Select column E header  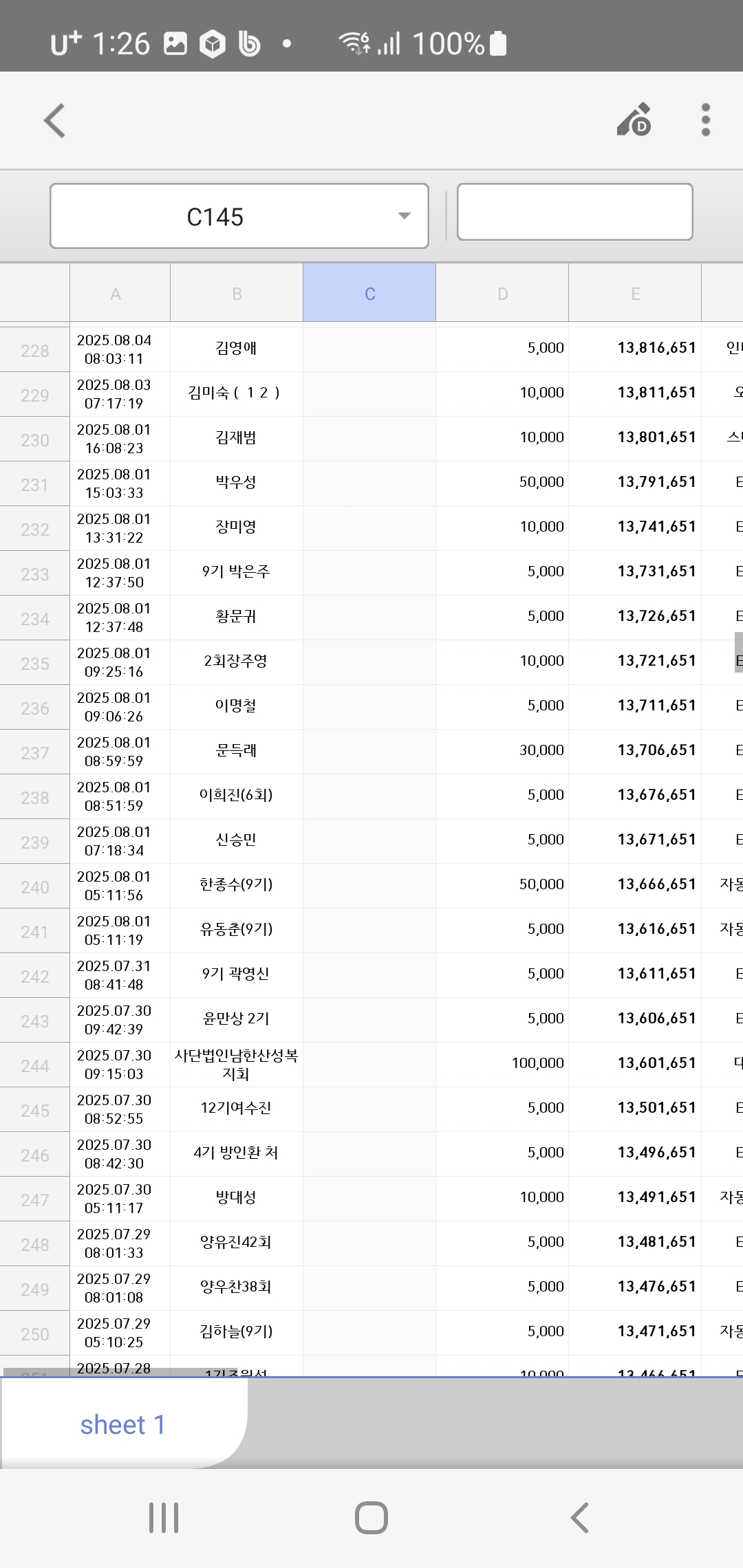(636, 294)
